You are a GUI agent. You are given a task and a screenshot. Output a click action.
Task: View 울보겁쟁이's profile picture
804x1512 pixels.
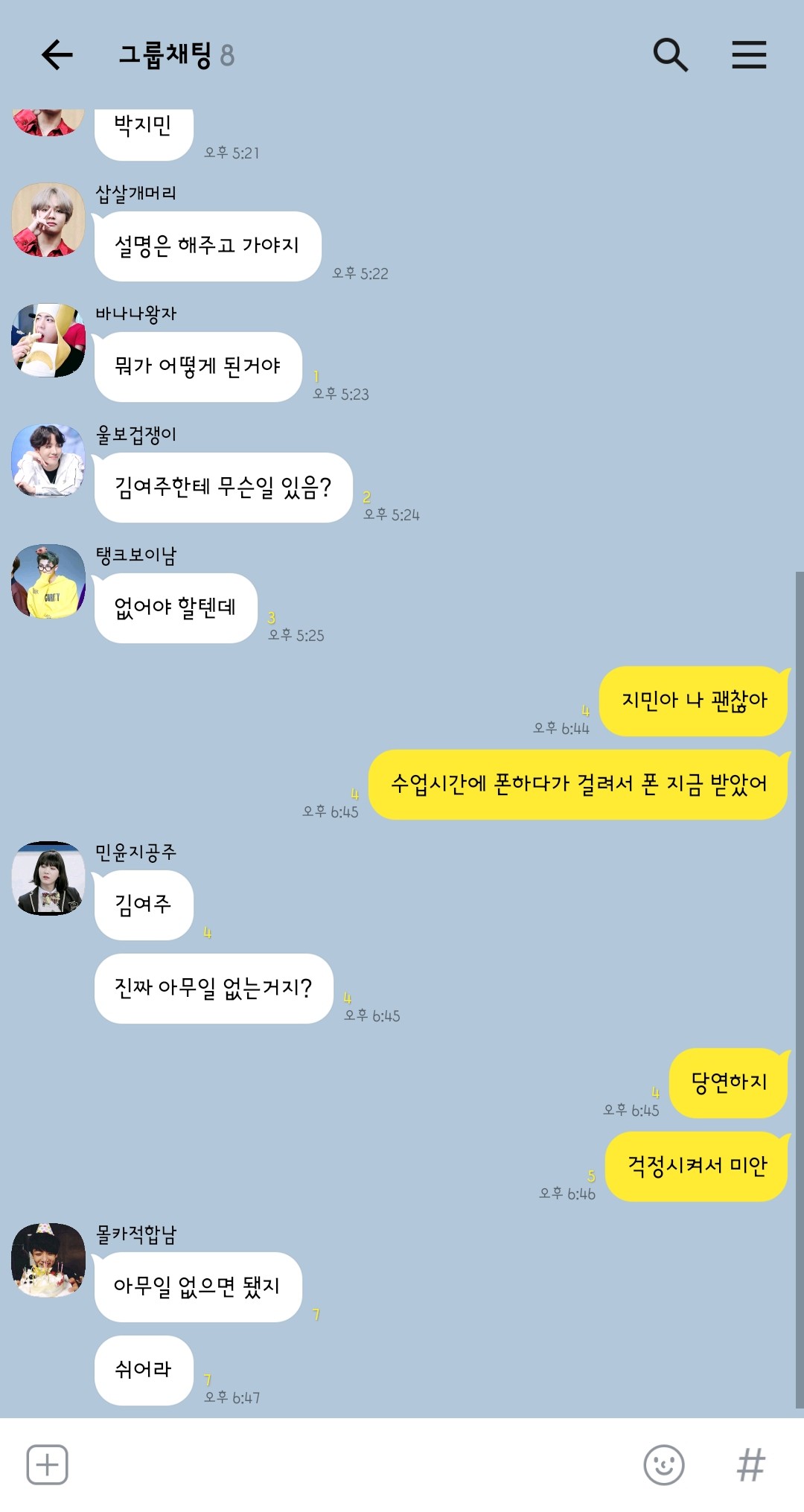(48, 461)
